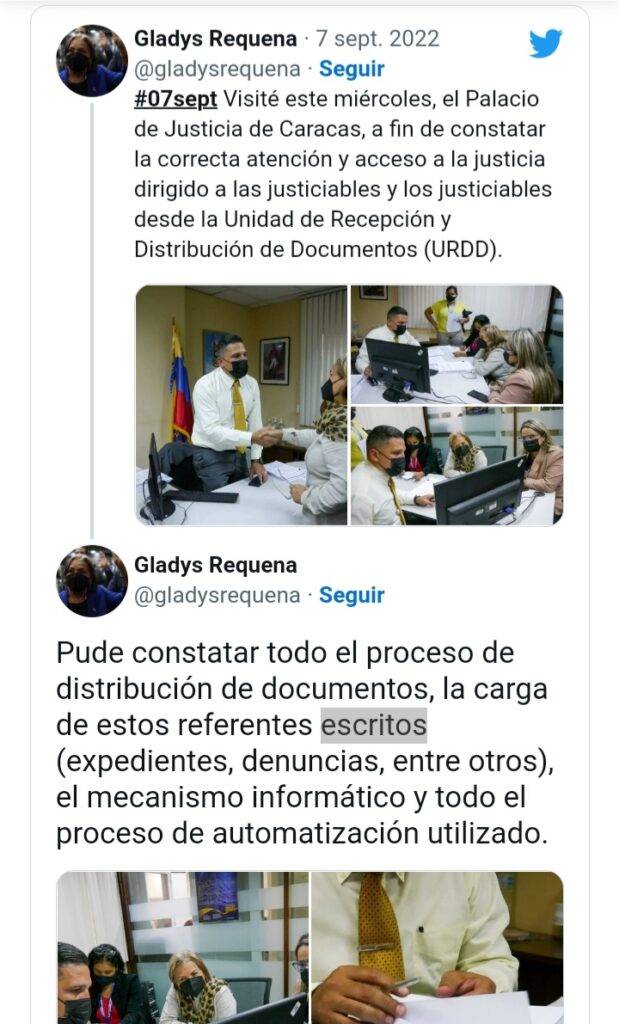Open @gladysrequena handle in the second tweet
Viewport: 619px width, 1024px height.
[217, 595]
